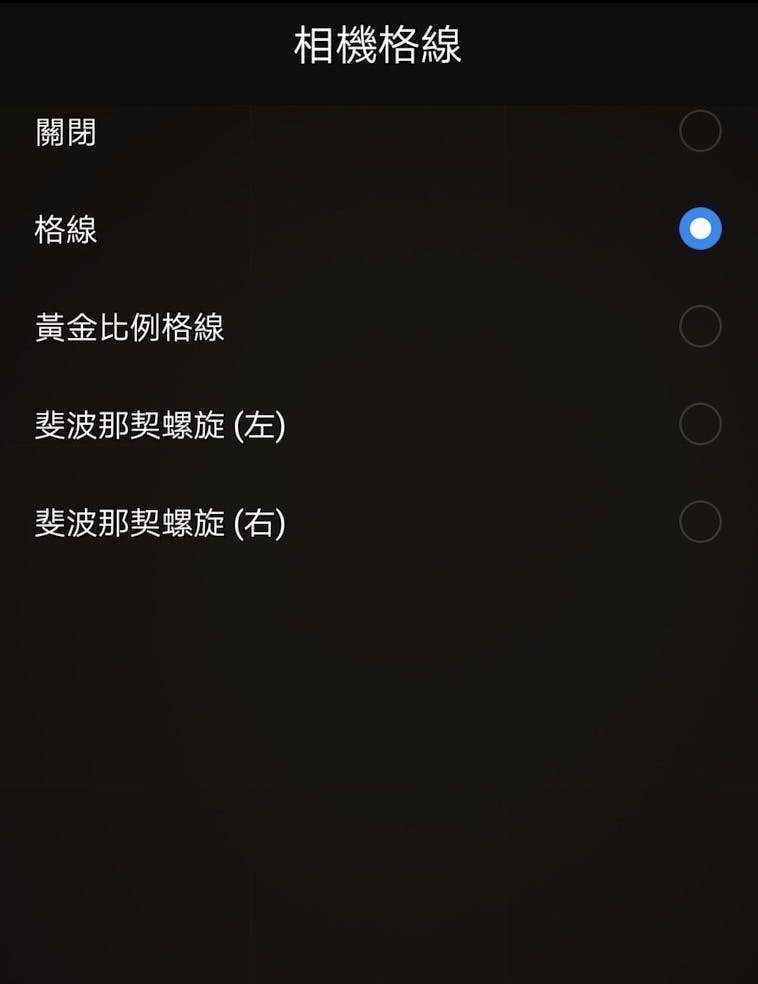Select 黃金比例格線 grid option
This screenshot has width=758, height=984.
point(700,326)
